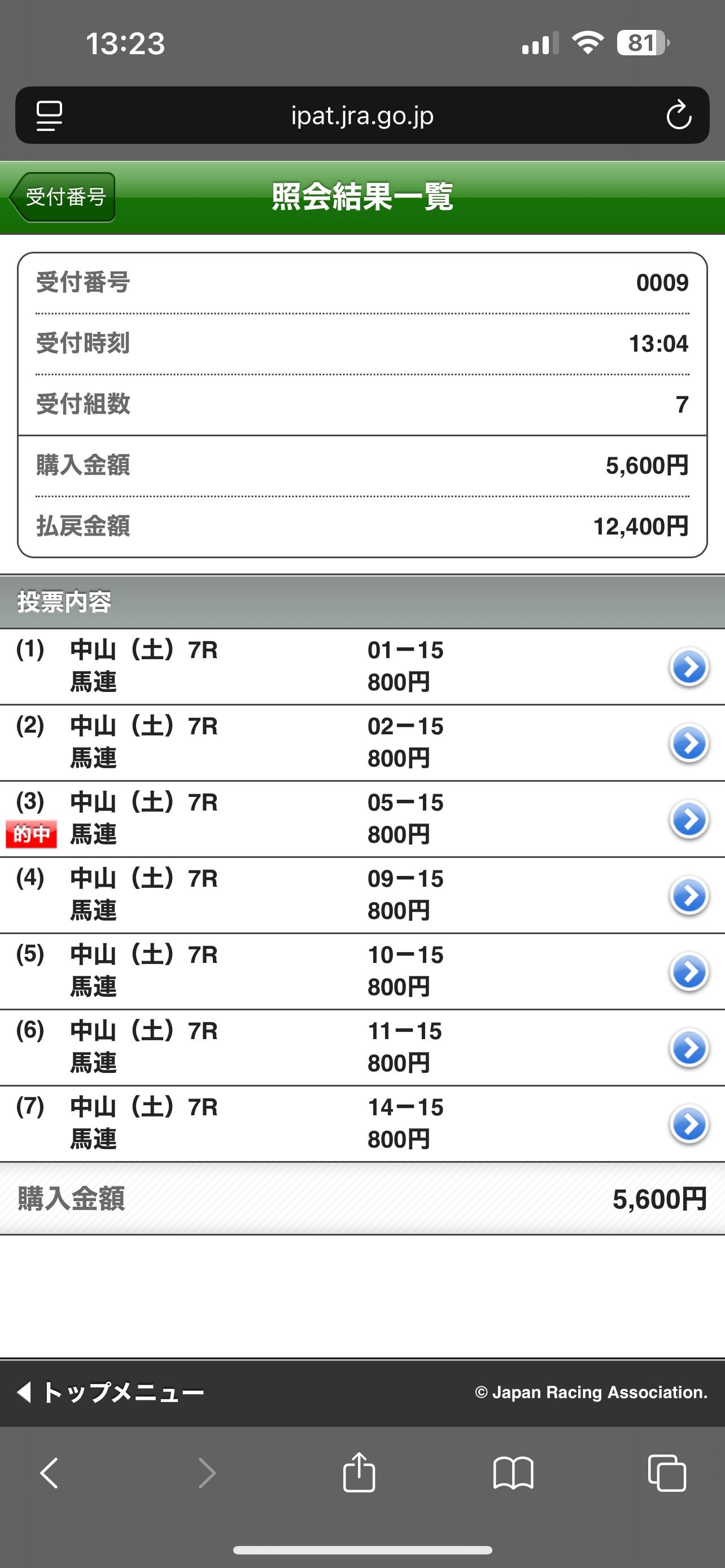Open the winning 05ー15 馬連 bet

tap(688, 820)
